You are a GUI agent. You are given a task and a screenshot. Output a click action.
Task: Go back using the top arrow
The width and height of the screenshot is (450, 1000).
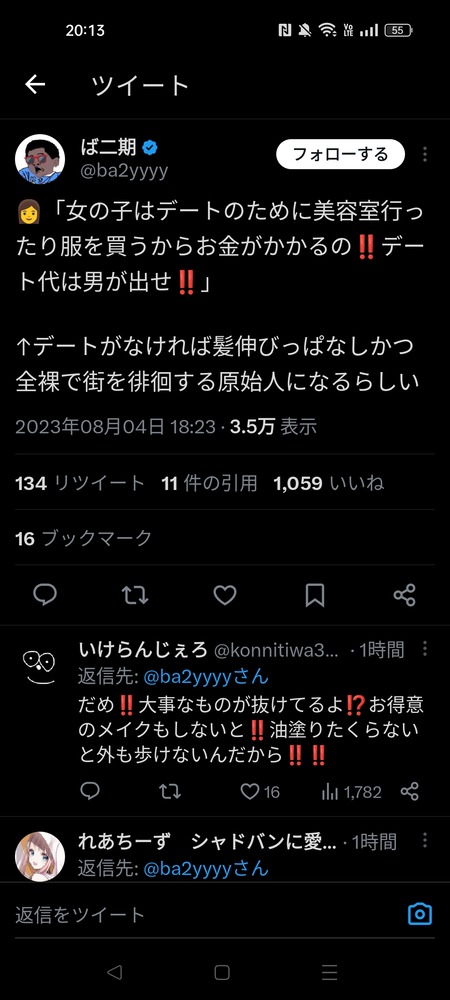coord(35,85)
